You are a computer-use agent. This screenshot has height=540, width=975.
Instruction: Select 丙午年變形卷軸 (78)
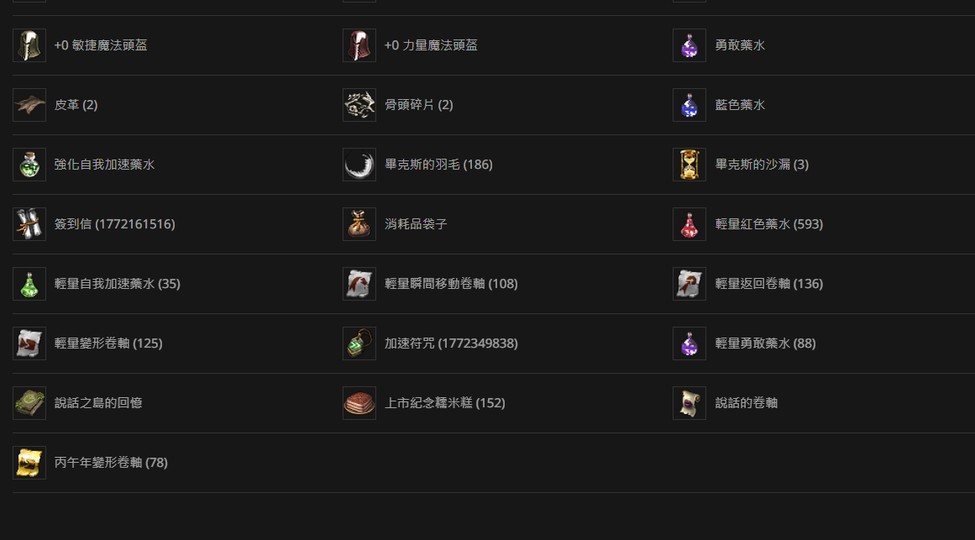coord(110,463)
